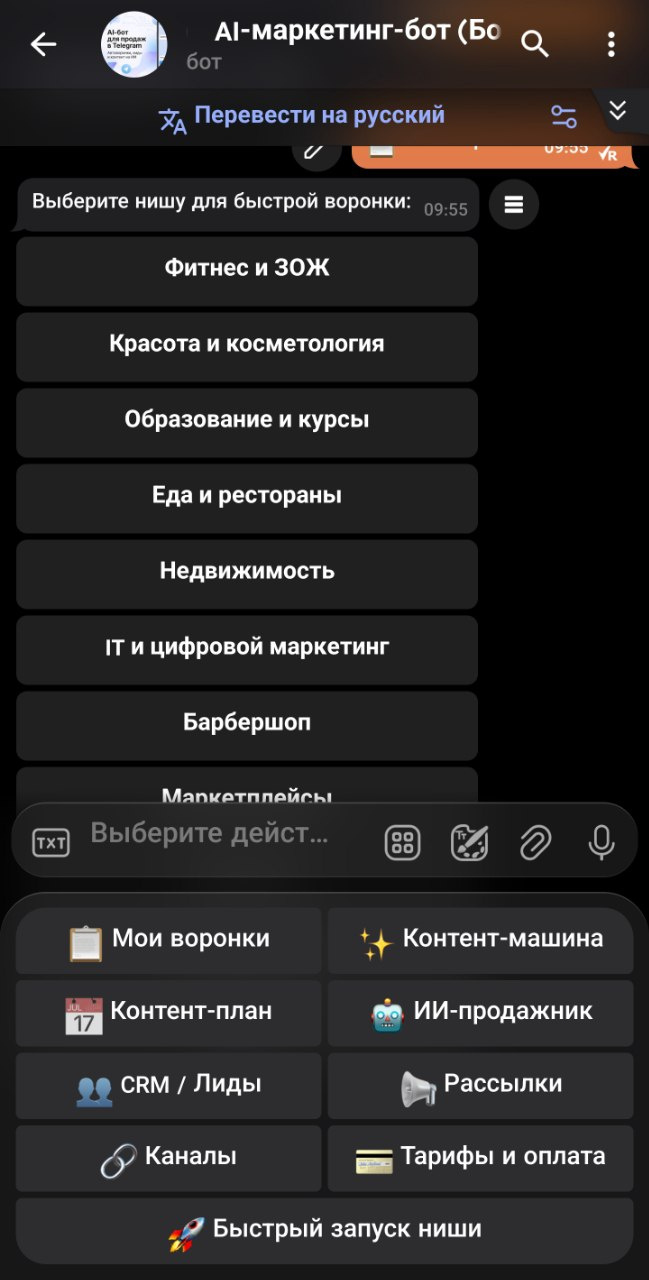Select the Фитнес и ЗОЖ niche
Image resolution: width=649 pixels, height=1280 pixels.
tap(246, 268)
